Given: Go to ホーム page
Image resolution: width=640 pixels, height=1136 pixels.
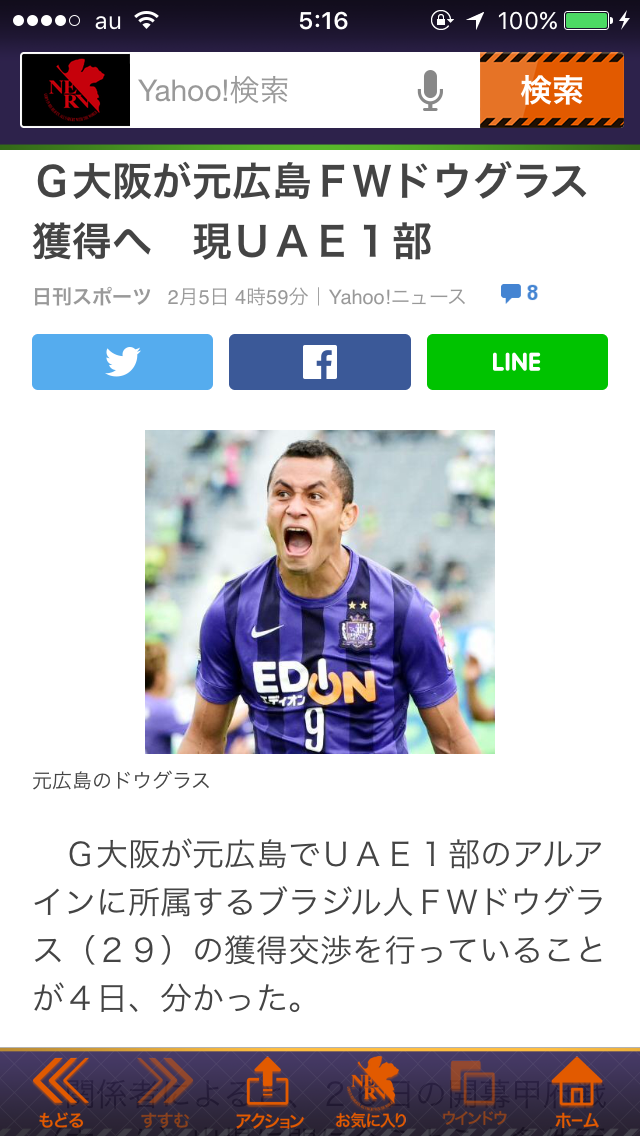Looking at the screenshot, I should (x=577, y=1094).
